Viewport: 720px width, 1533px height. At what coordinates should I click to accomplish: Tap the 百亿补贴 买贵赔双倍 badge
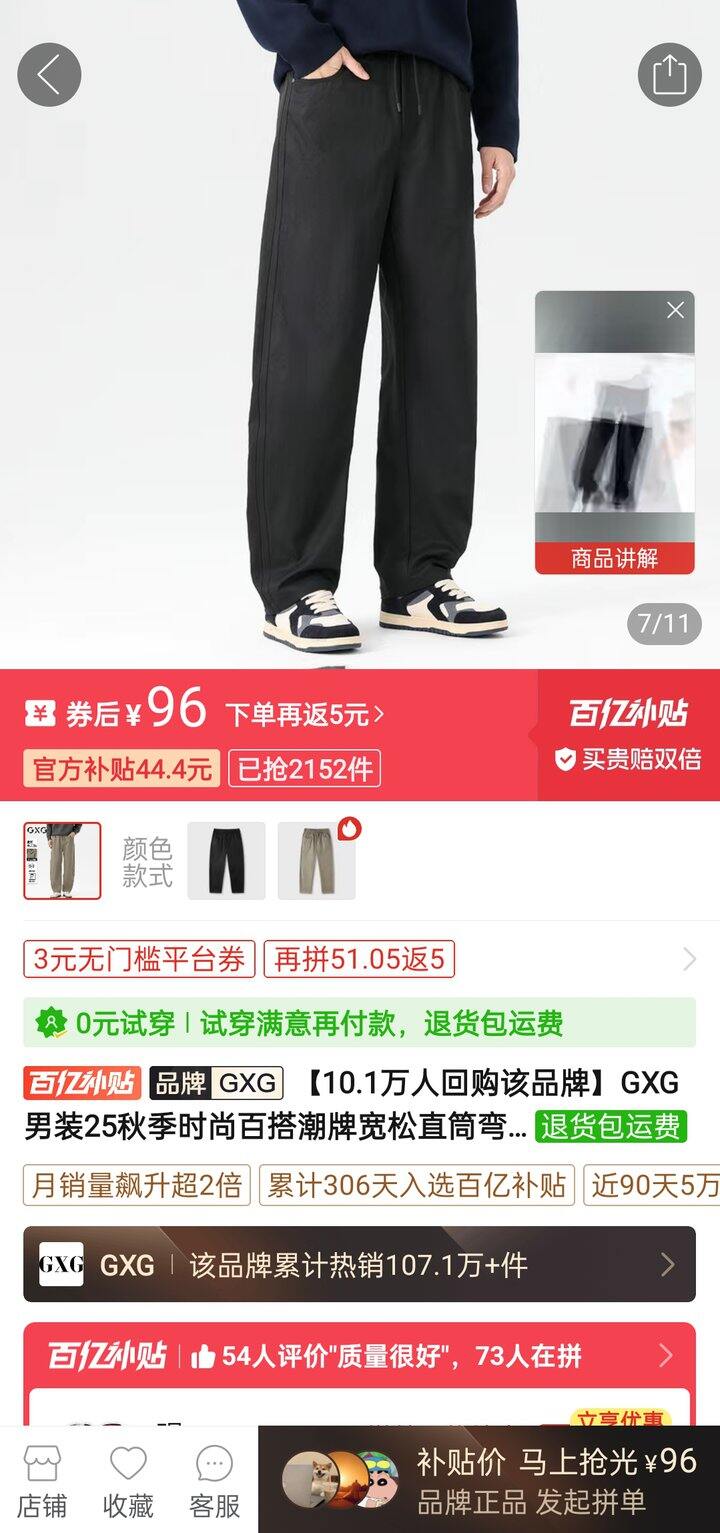pos(628,735)
